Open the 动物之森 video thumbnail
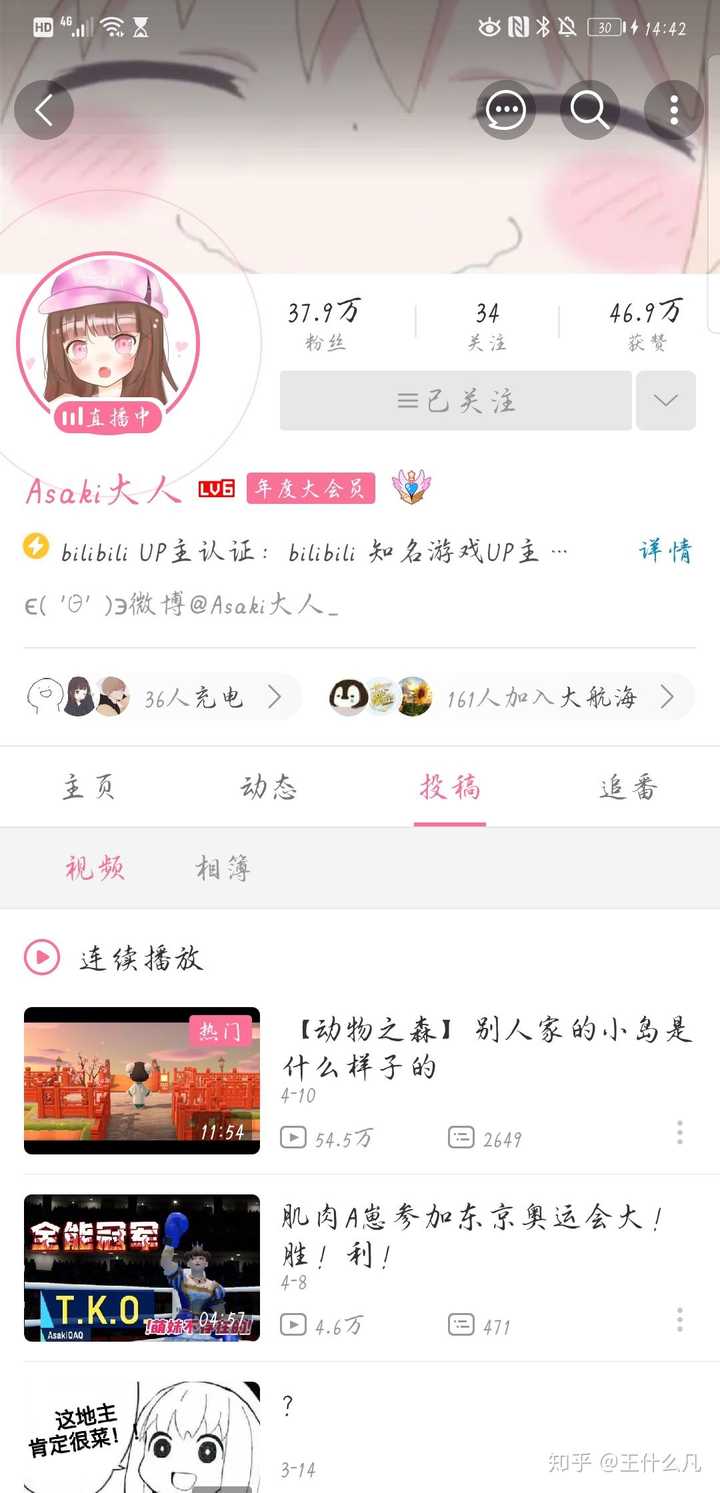 point(140,1080)
